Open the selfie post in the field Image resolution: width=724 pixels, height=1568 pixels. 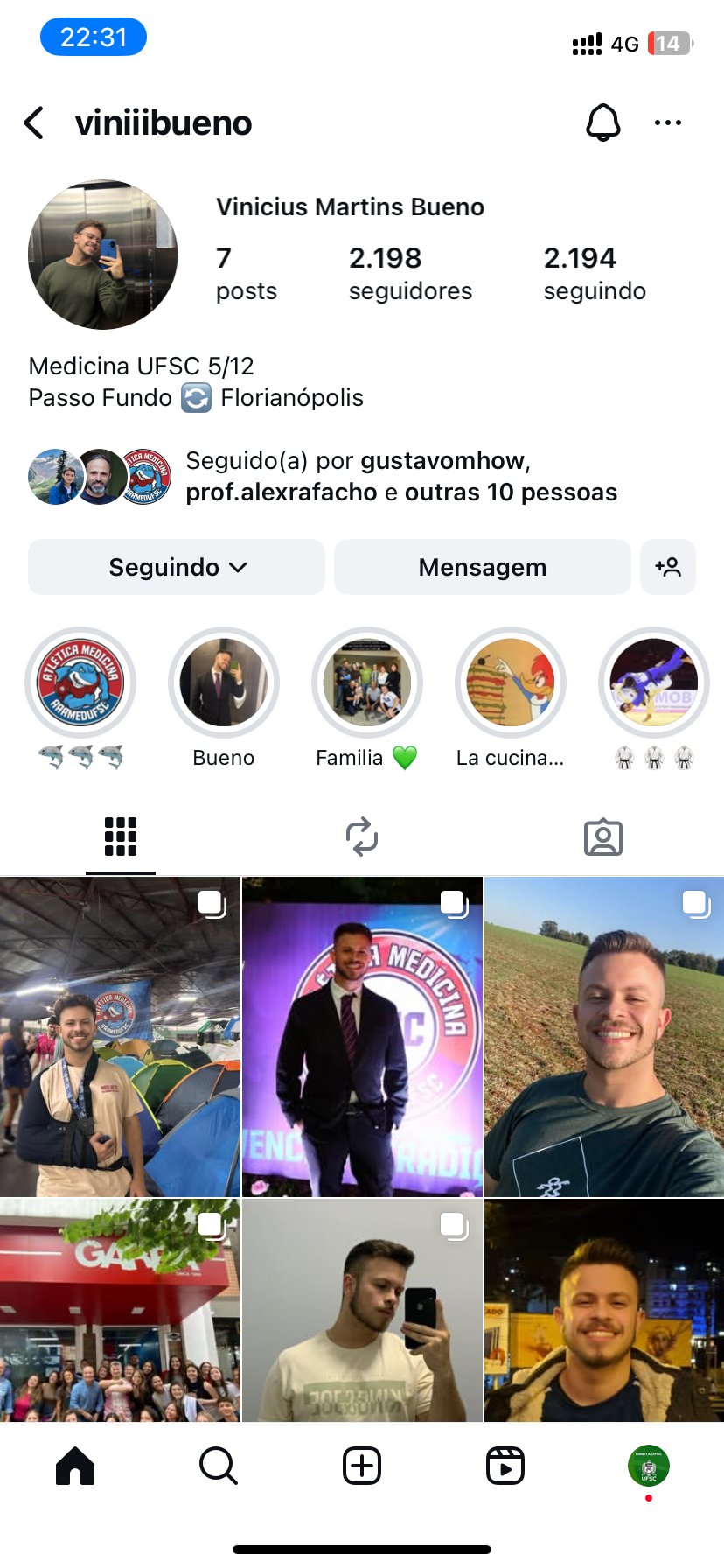click(x=604, y=1036)
